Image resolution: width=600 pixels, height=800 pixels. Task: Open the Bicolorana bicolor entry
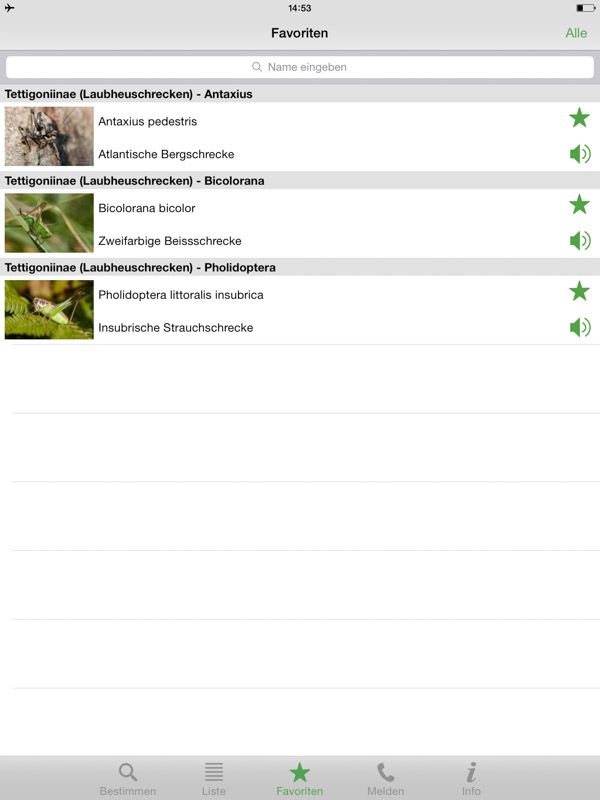tap(146, 208)
